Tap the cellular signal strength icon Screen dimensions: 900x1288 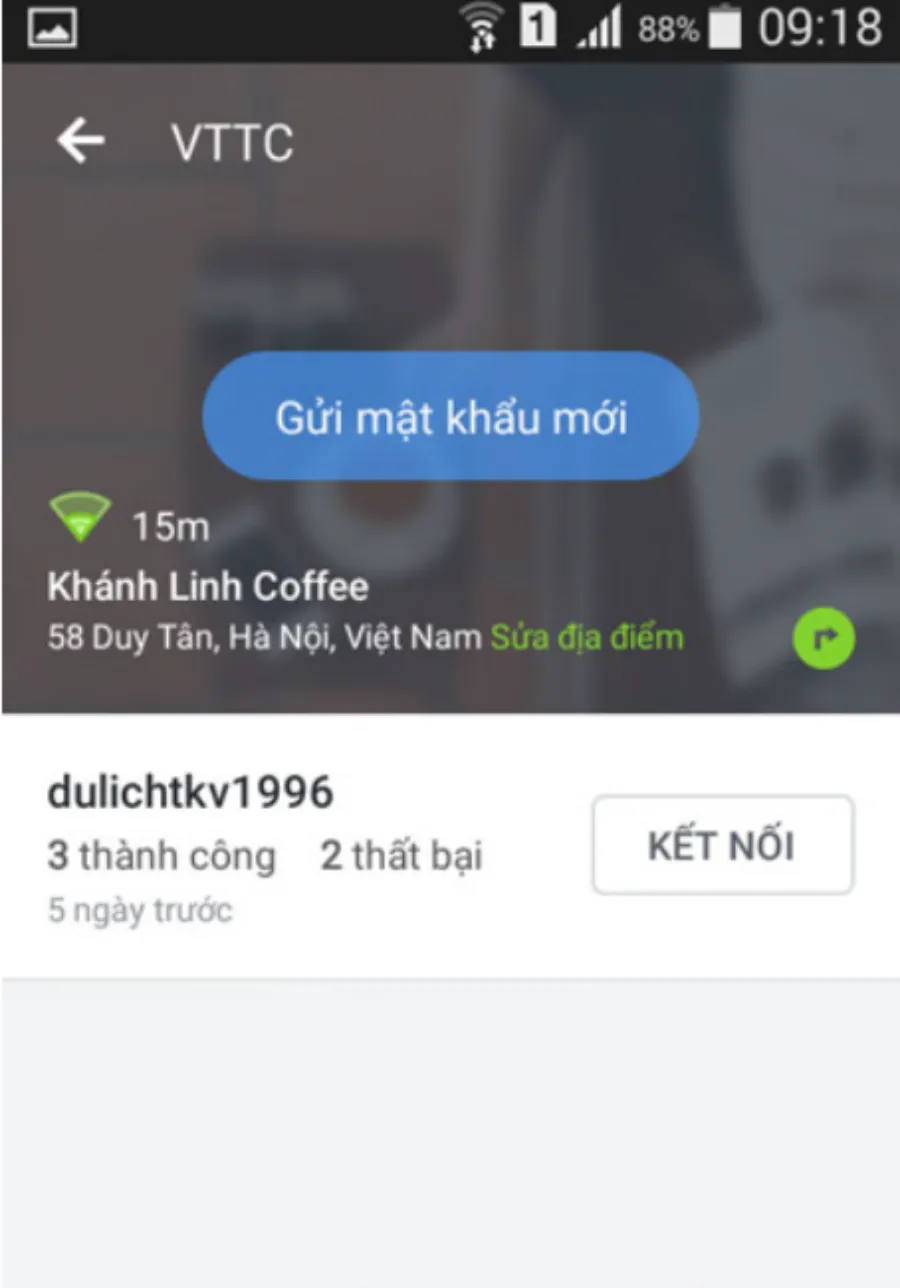598,27
